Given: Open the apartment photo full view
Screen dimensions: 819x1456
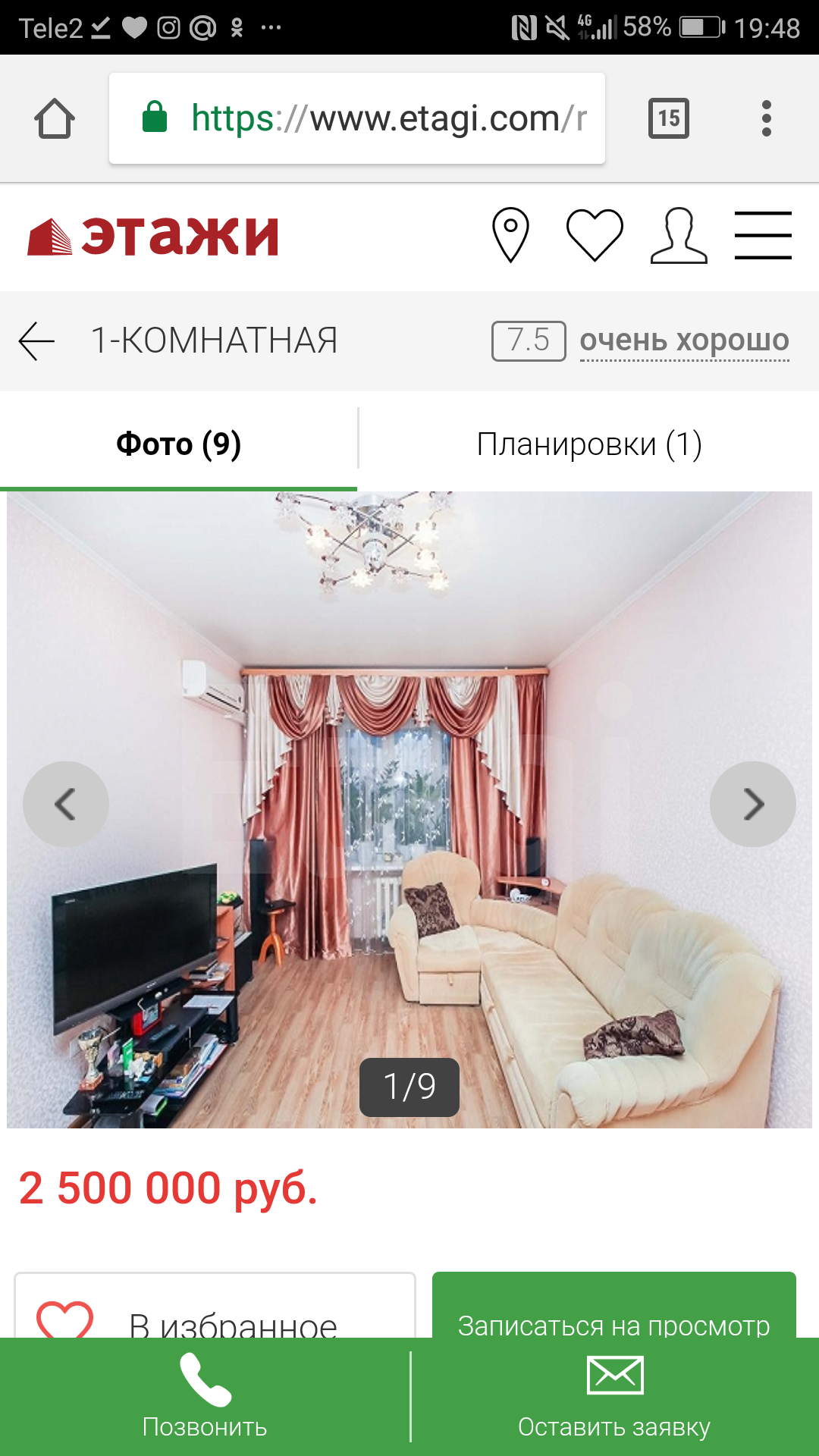Looking at the screenshot, I should point(409,758).
